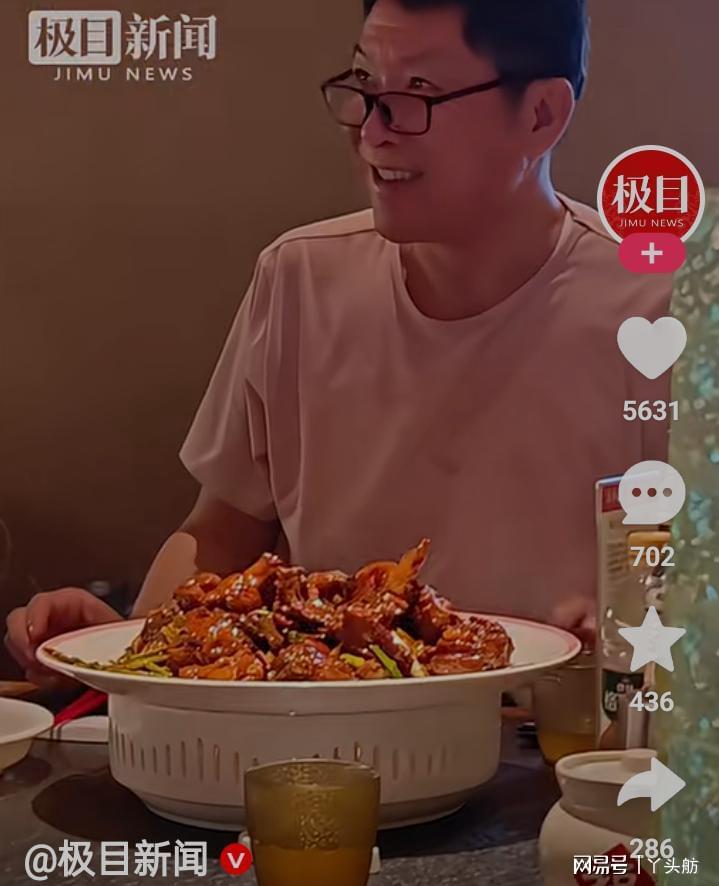
Task: Follow 极目新闻 with the plus button
Action: click(x=651, y=254)
